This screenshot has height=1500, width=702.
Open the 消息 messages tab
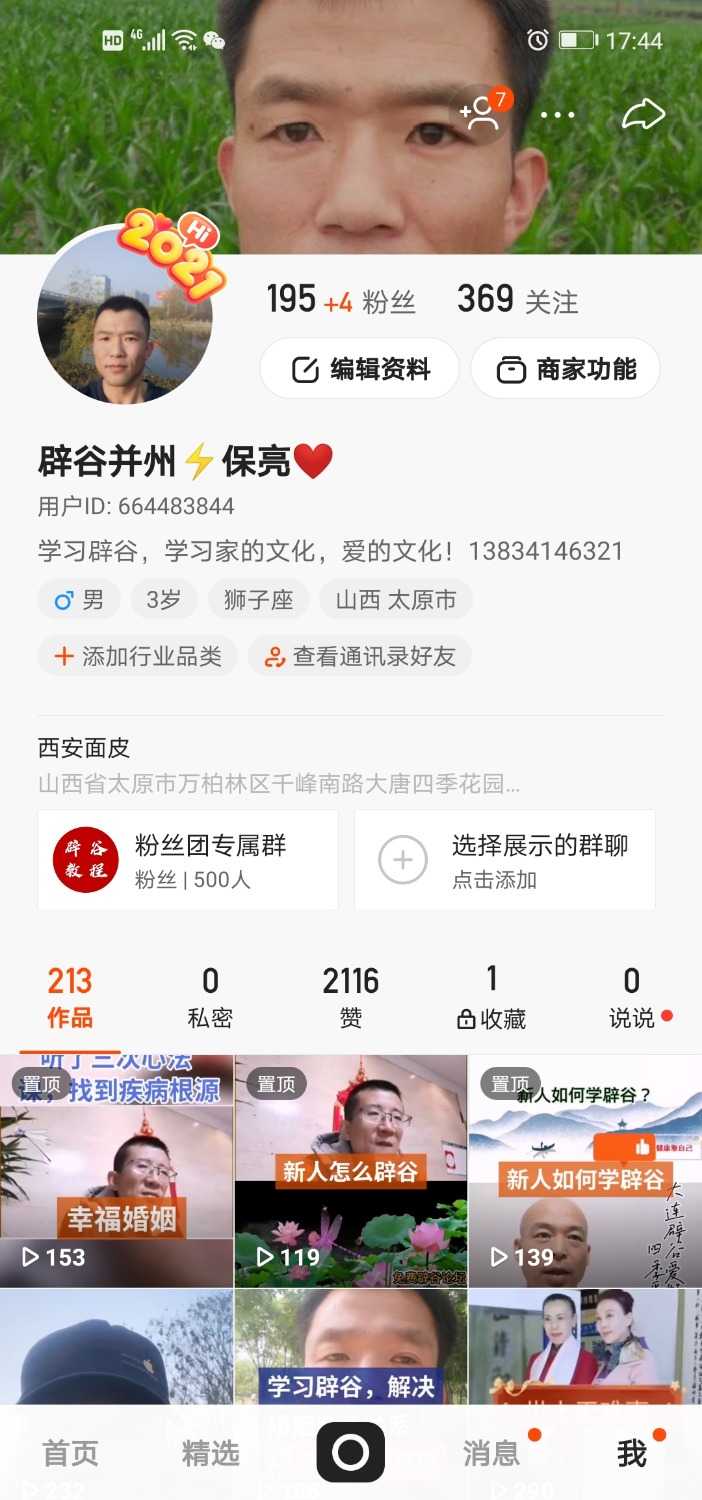coord(491,1453)
